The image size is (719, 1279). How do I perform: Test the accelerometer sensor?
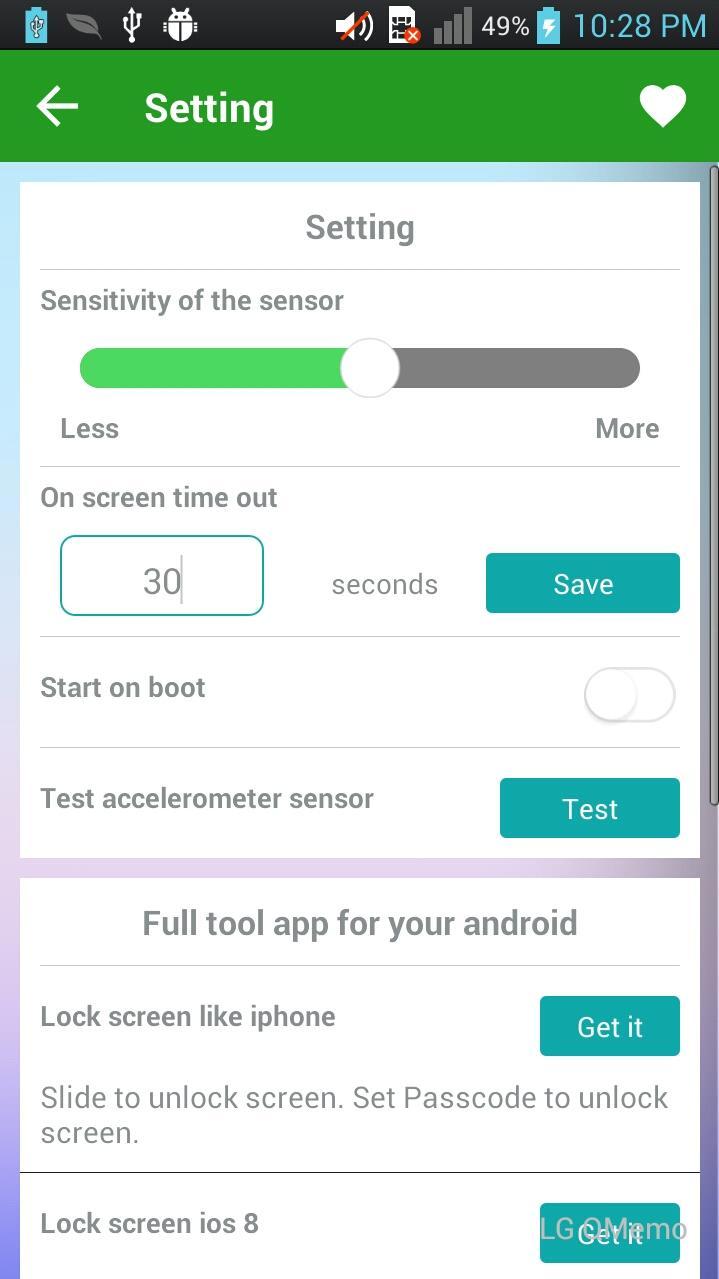589,808
